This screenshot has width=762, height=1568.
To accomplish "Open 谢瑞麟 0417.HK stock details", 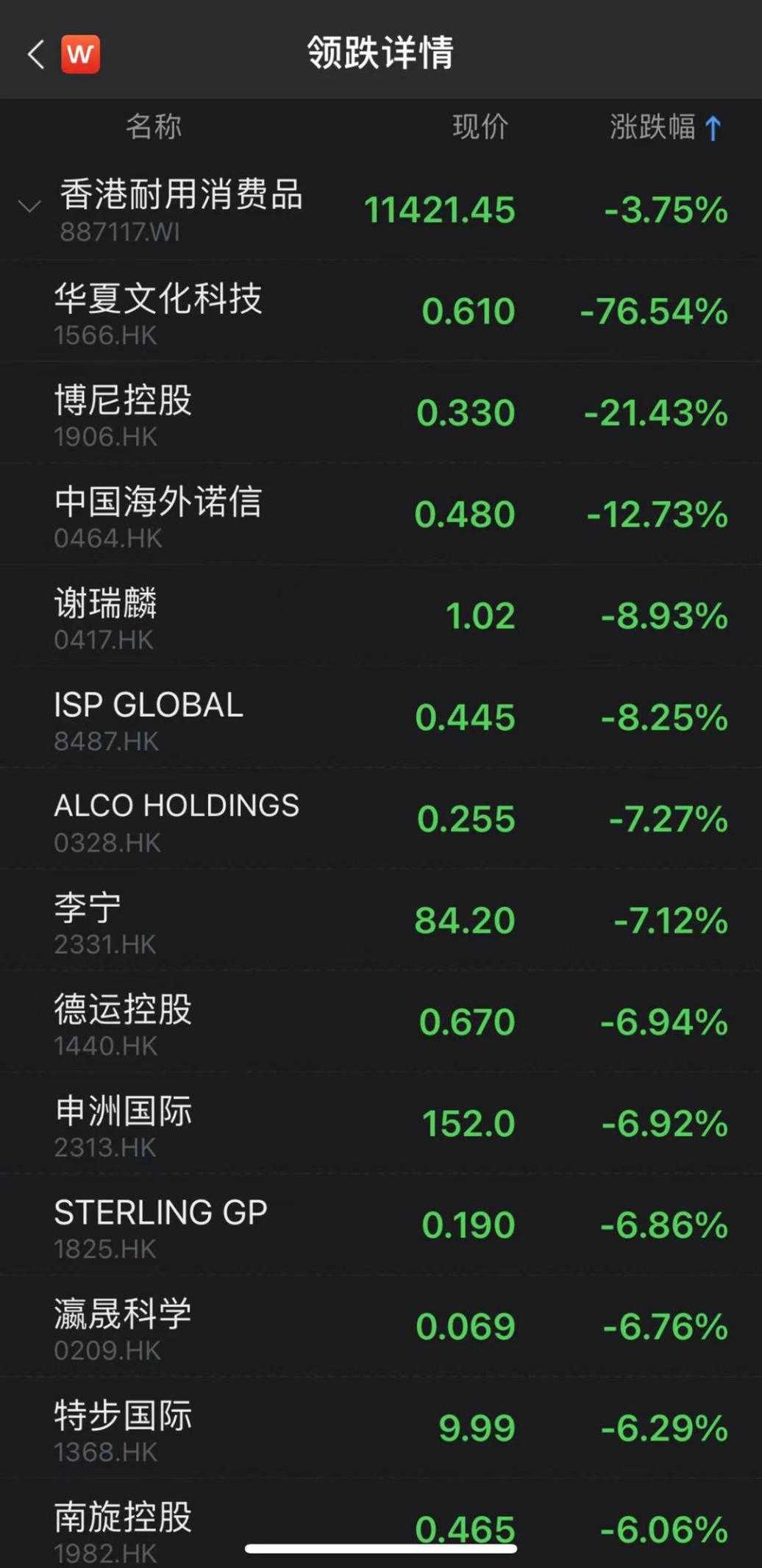I will [x=381, y=616].
